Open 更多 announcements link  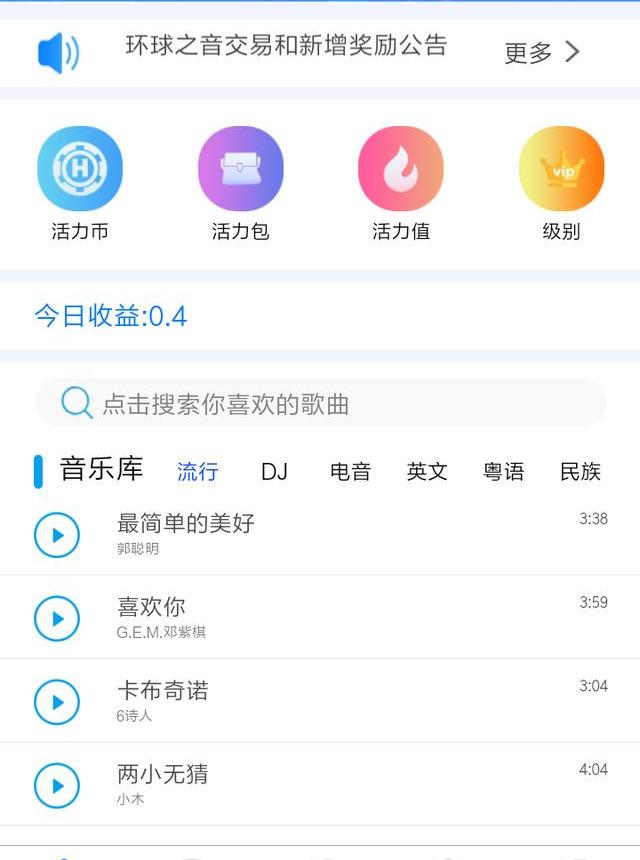click(x=542, y=52)
